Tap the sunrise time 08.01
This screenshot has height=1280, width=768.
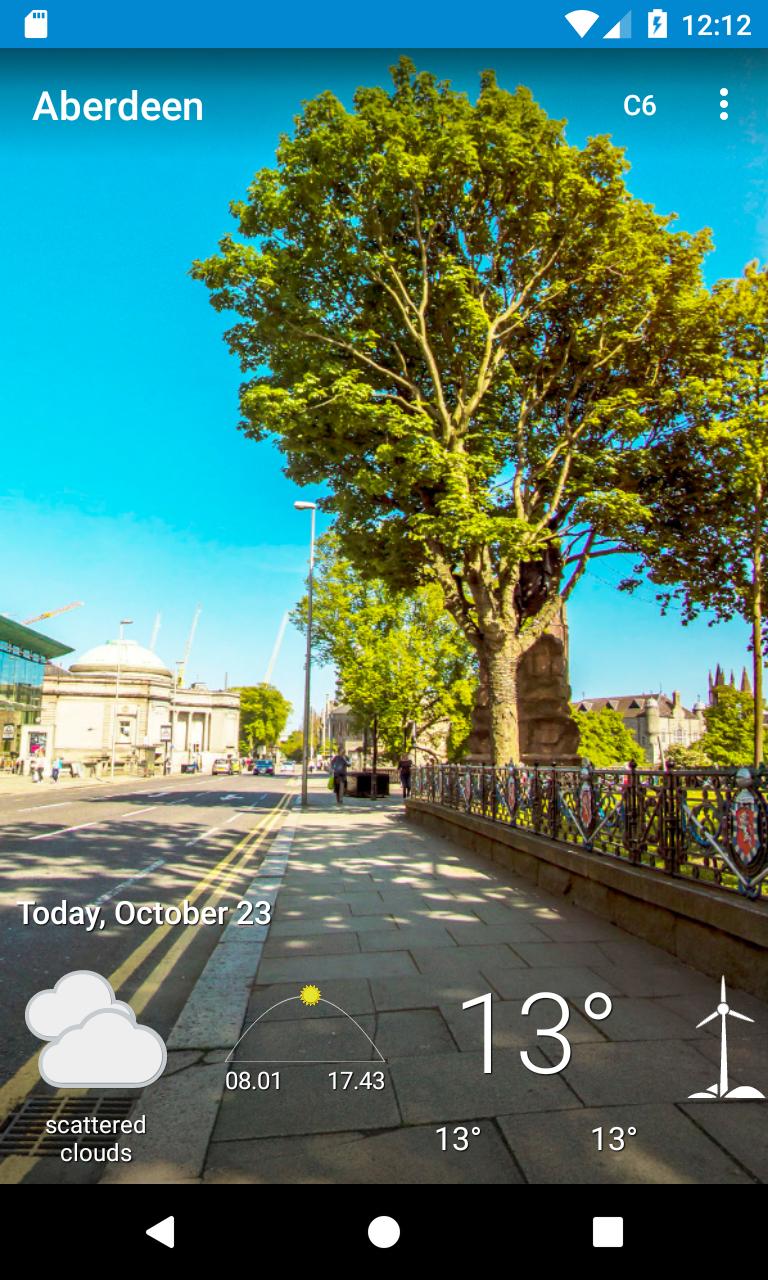coord(253,1081)
